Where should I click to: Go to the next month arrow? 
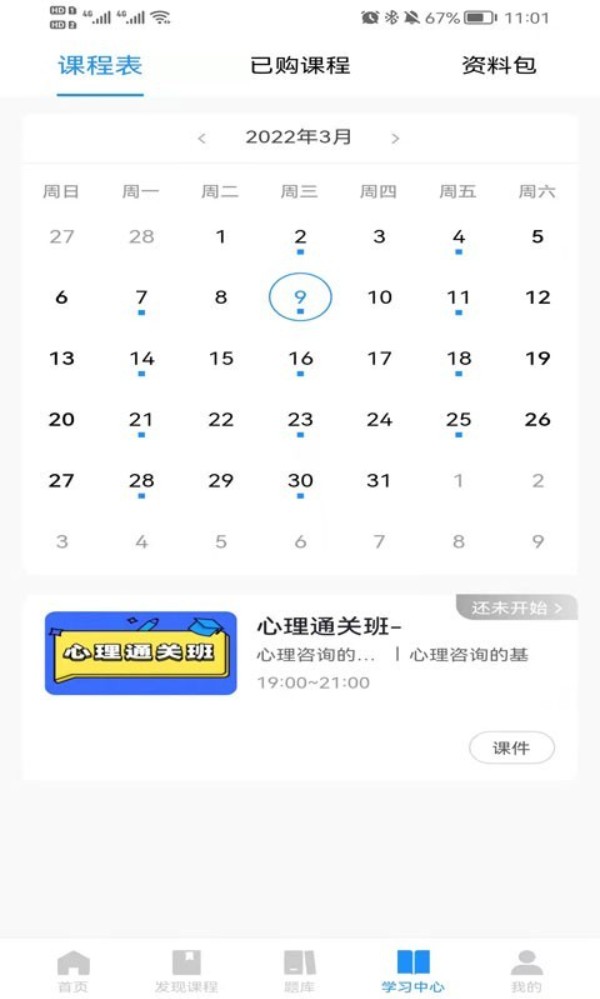tap(395, 138)
